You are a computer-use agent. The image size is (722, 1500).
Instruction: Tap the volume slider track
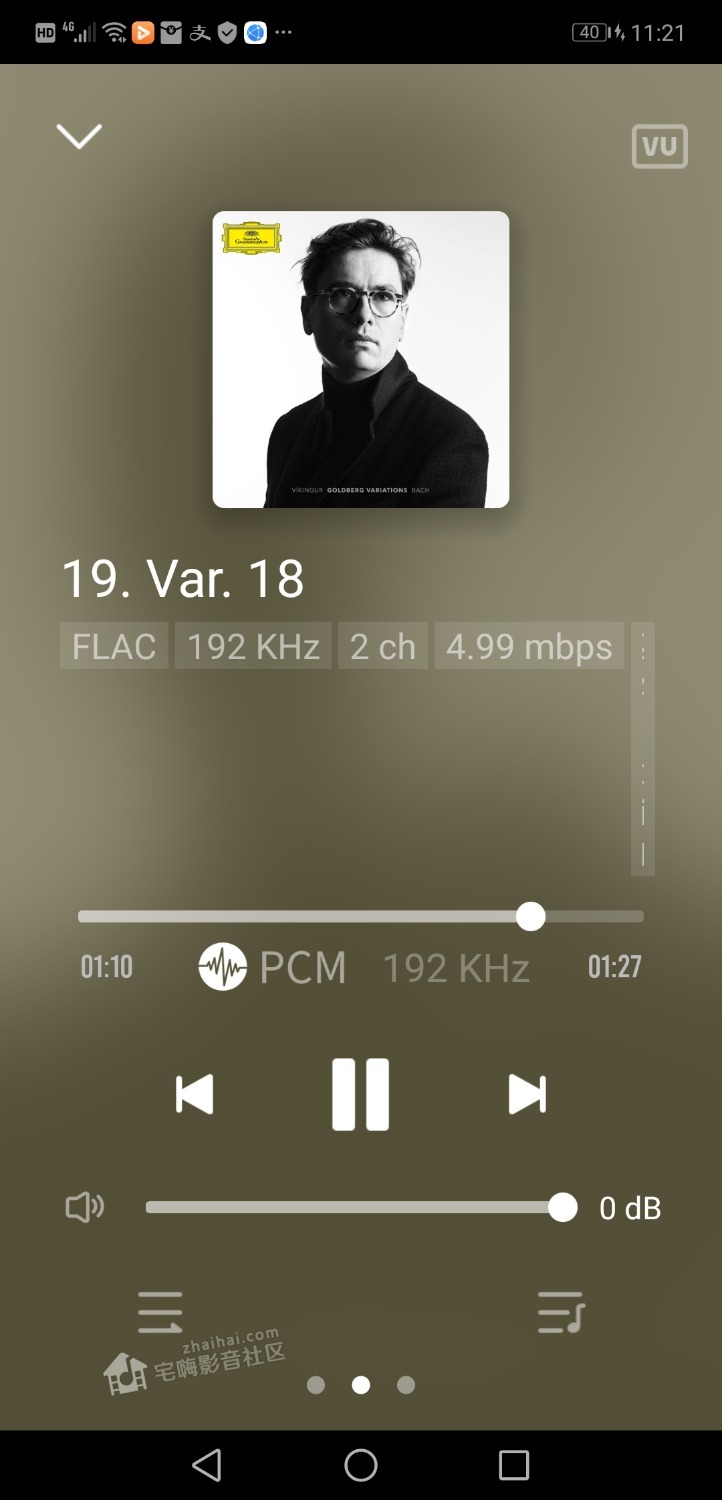[350, 1207]
